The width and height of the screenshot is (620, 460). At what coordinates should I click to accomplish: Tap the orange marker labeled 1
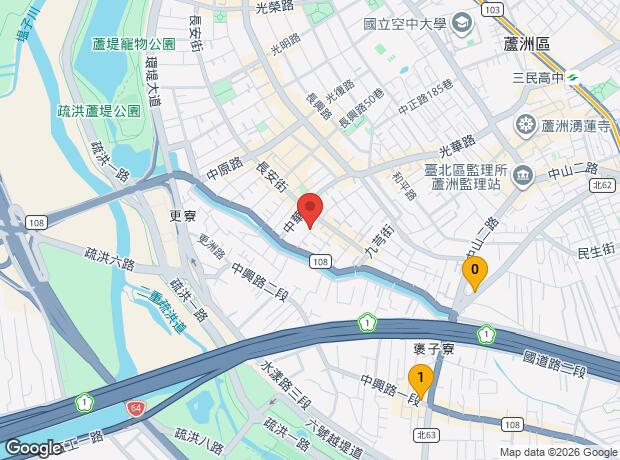pos(421,379)
